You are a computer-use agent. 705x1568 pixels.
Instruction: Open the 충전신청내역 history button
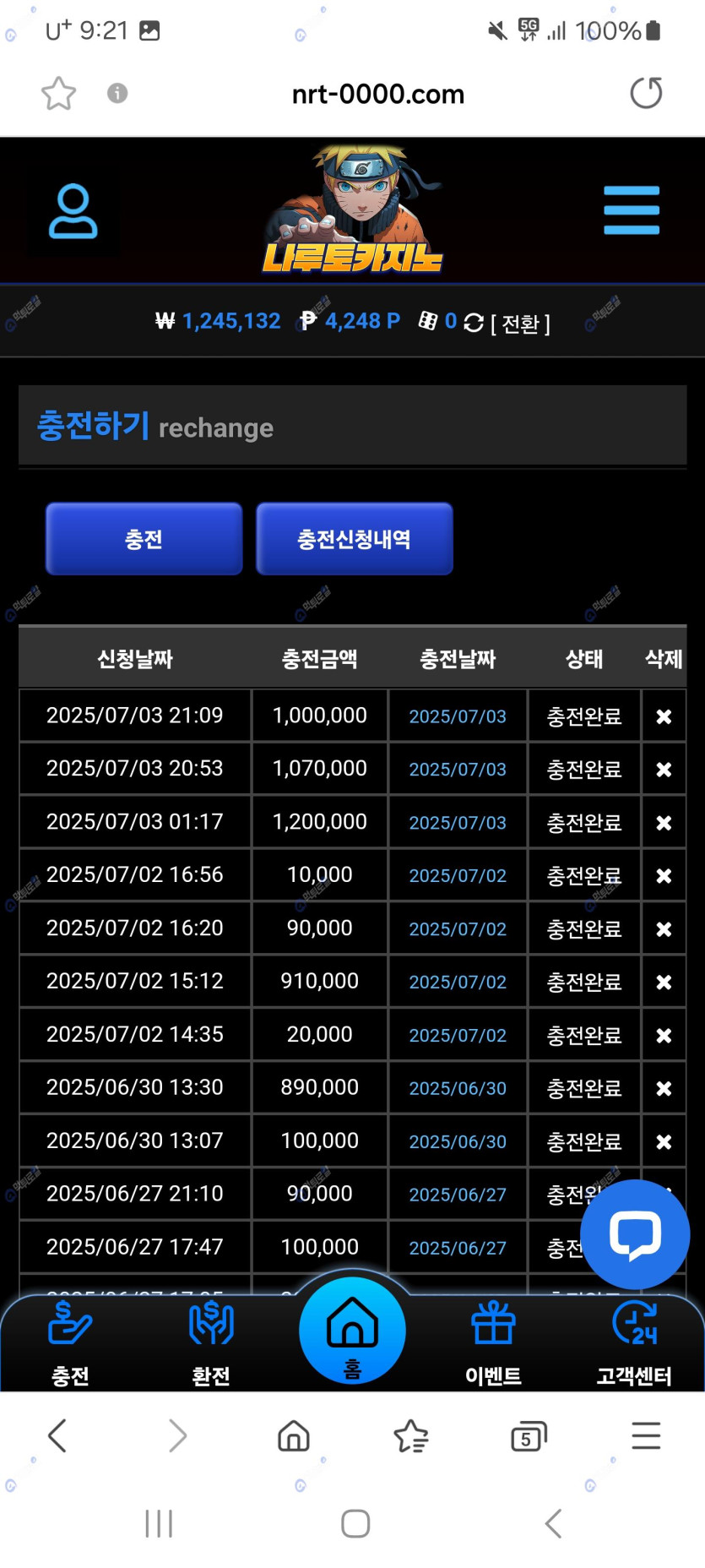pos(355,539)
